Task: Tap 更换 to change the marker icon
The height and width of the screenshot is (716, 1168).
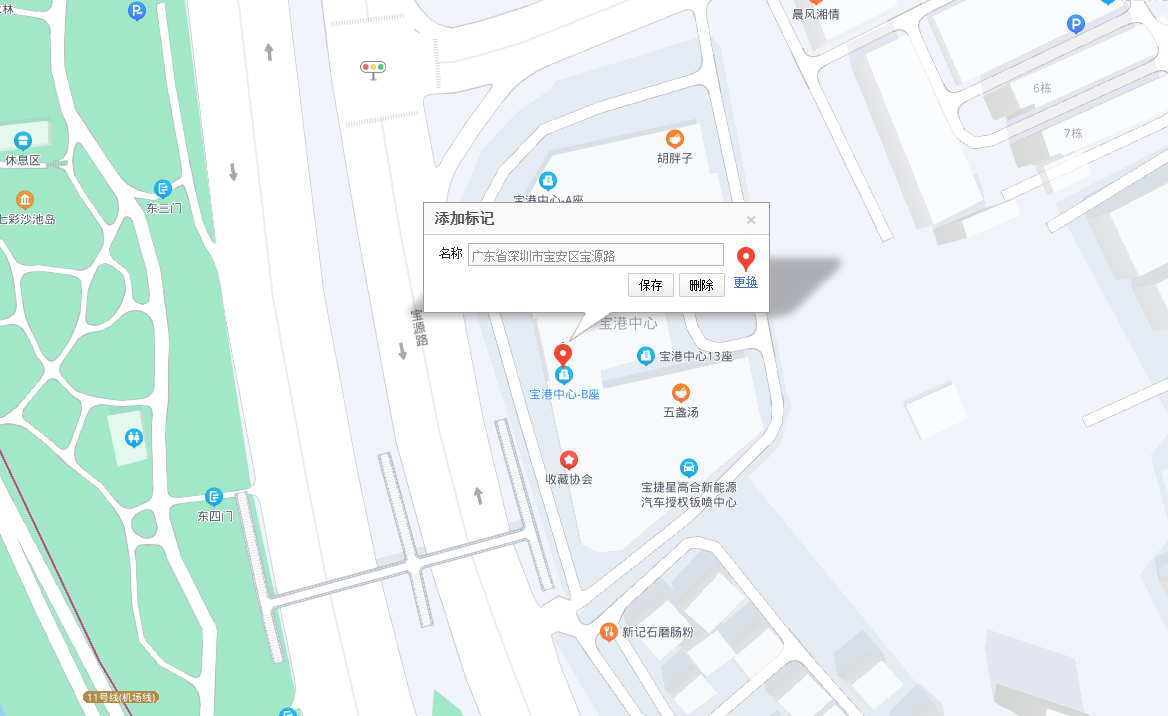Action: (x=745, y=282)
